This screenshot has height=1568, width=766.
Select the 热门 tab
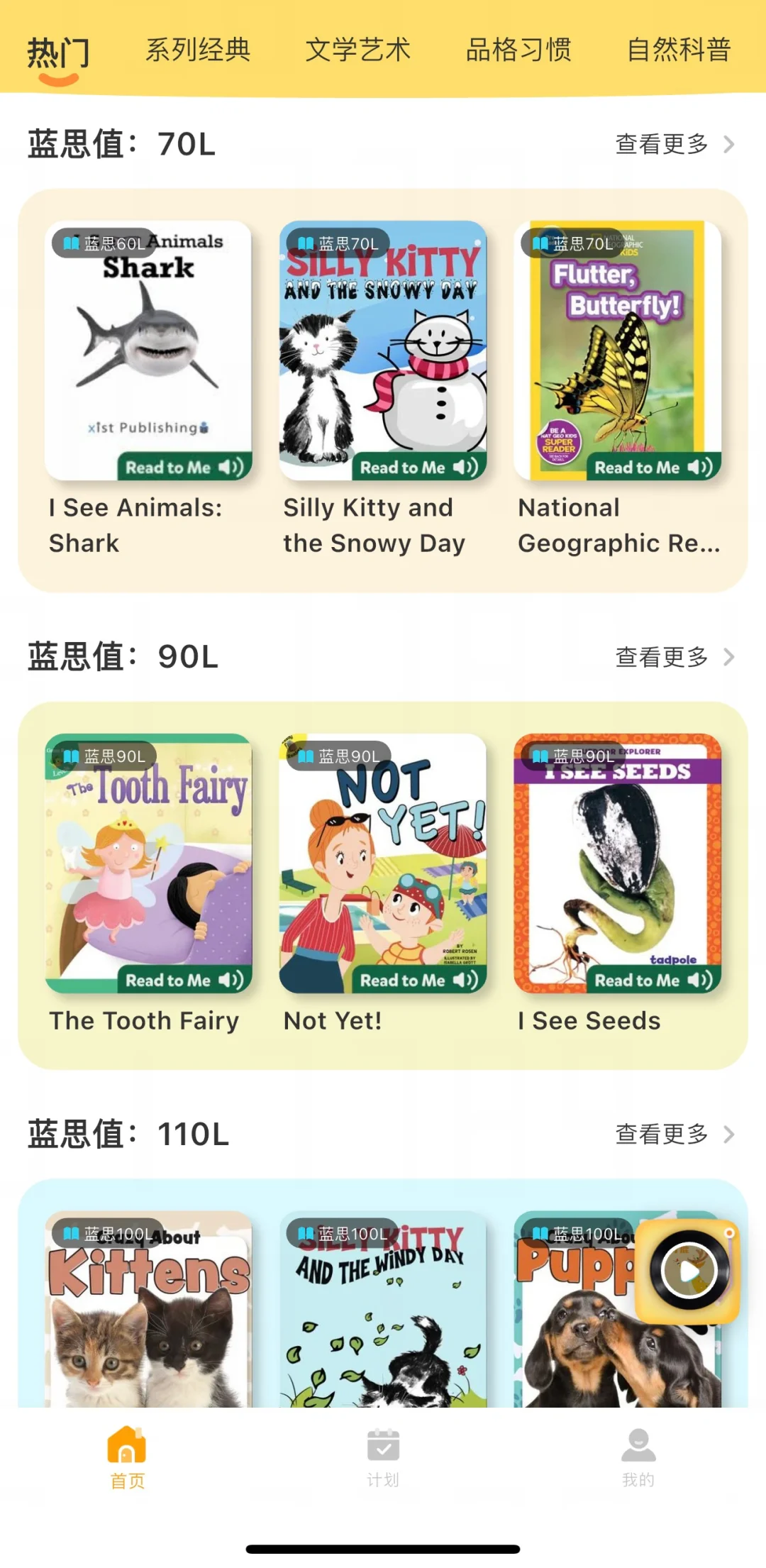coord(58,53)
